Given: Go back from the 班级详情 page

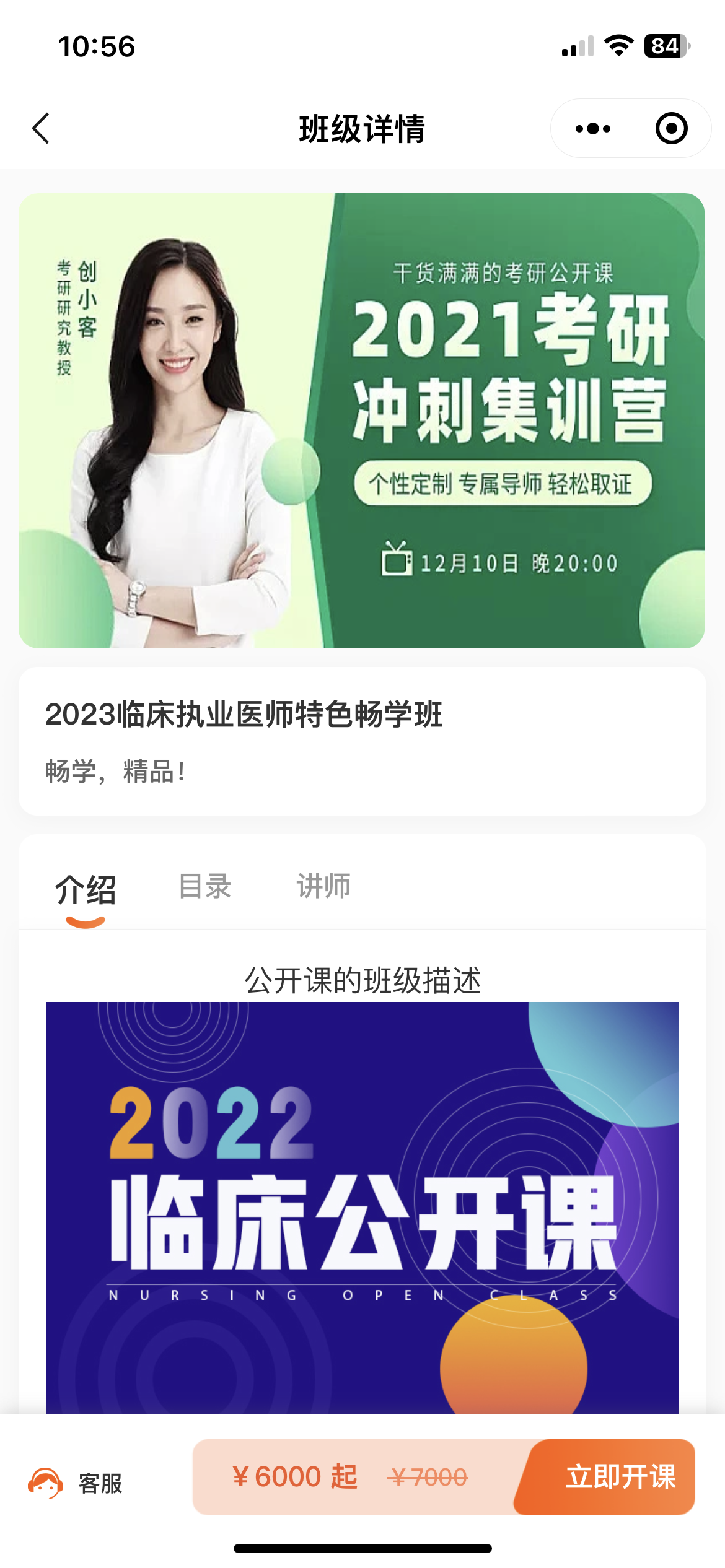Looking at the screenshot, I should [x=41, y=129].
